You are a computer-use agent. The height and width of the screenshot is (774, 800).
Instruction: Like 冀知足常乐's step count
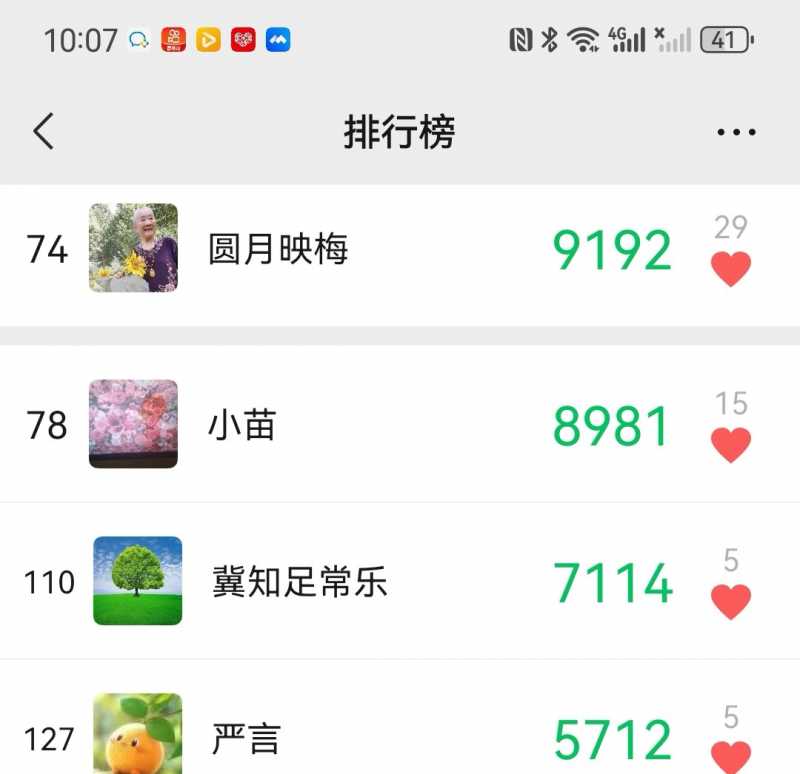pos(731,601)
